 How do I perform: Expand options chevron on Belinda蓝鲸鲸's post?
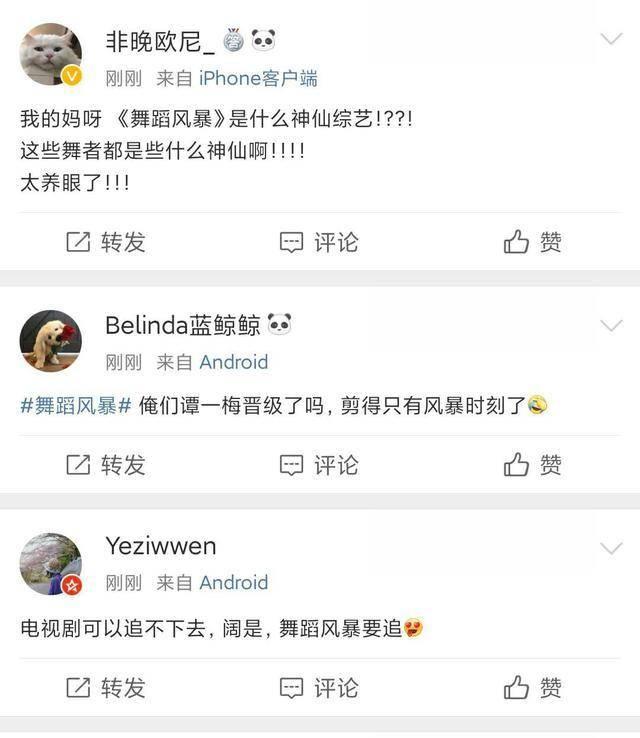tap(610, 326)
